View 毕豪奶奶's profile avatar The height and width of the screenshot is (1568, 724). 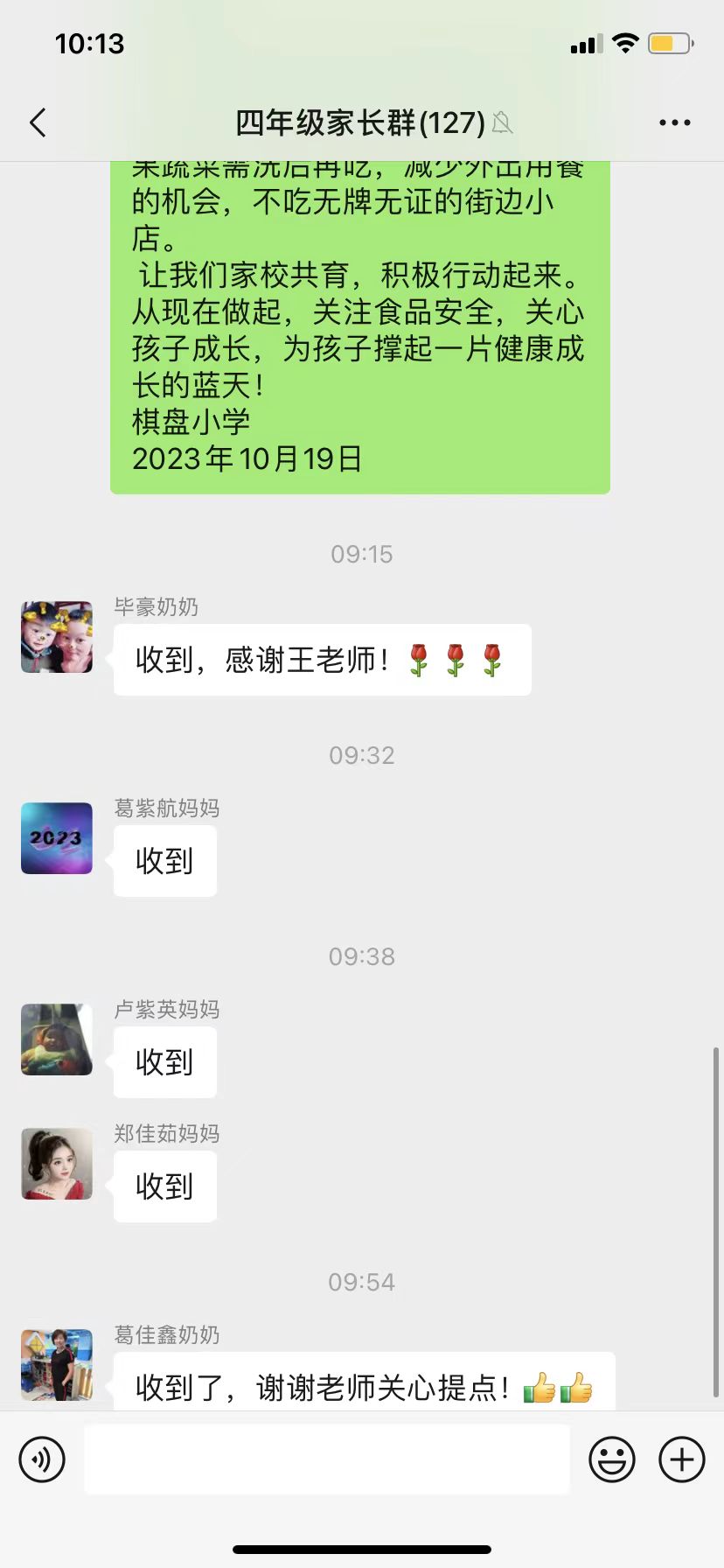tap(57, 637)
